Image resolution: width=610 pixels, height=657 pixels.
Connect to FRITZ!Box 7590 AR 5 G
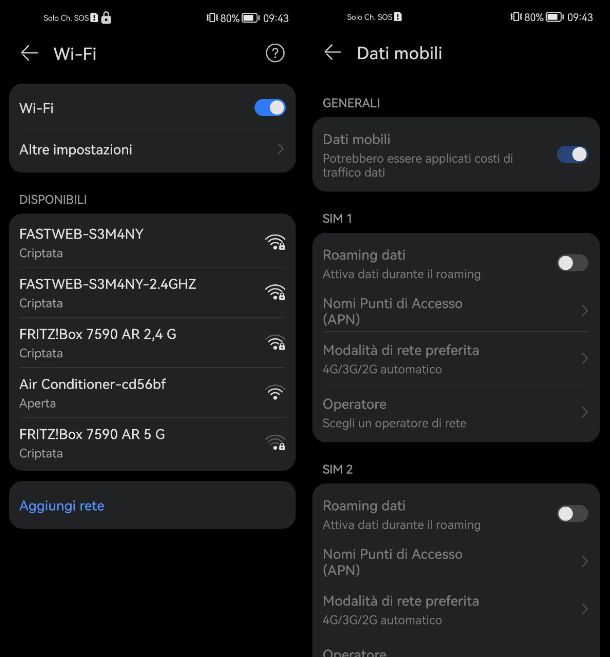pyautogui.click(x=152, y=442)
